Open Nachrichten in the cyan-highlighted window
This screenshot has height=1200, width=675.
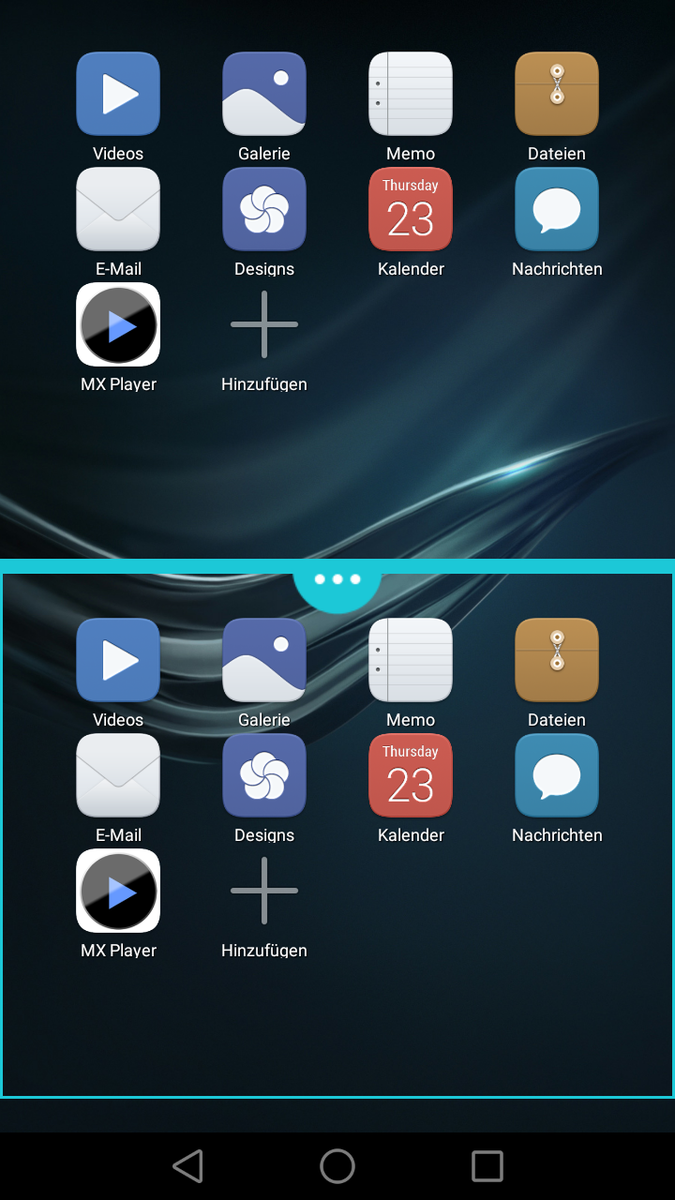(x=556, y=775)
